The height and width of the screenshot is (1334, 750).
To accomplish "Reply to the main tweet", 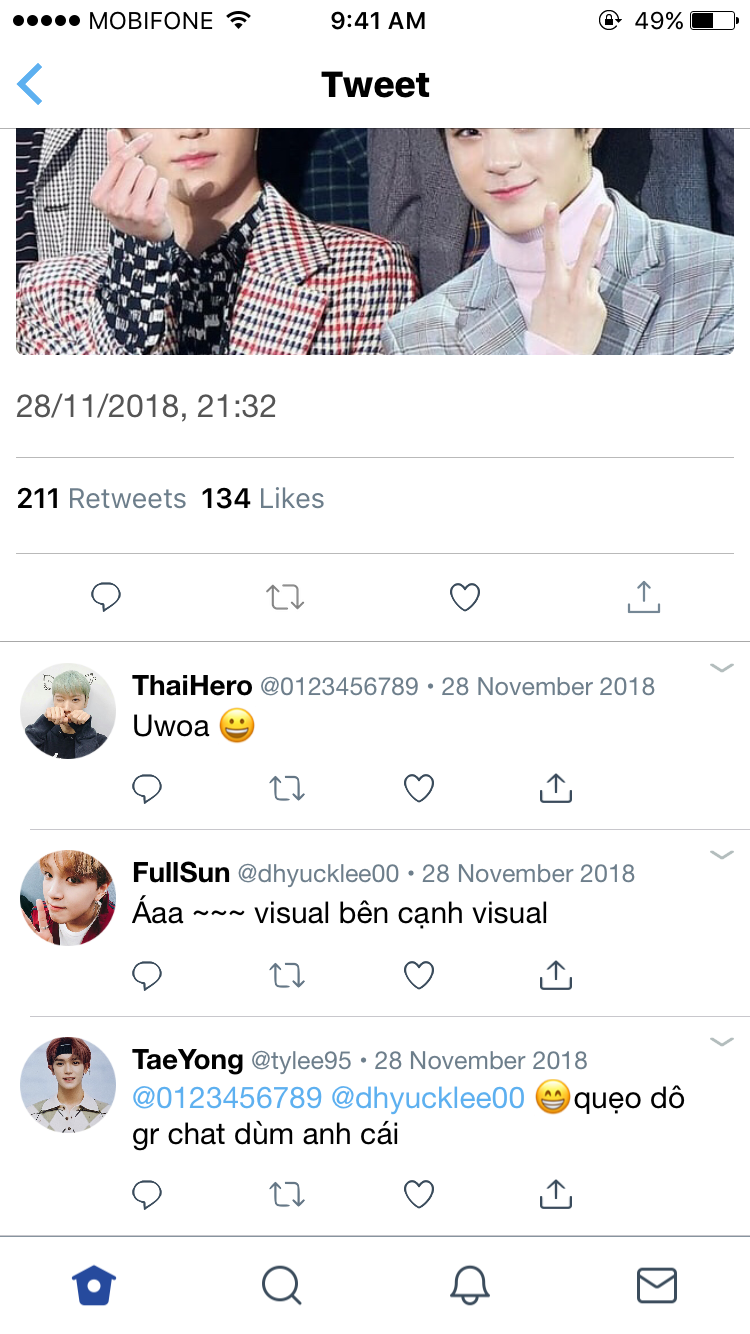I will pyautogui.click(x=106, y=597).
